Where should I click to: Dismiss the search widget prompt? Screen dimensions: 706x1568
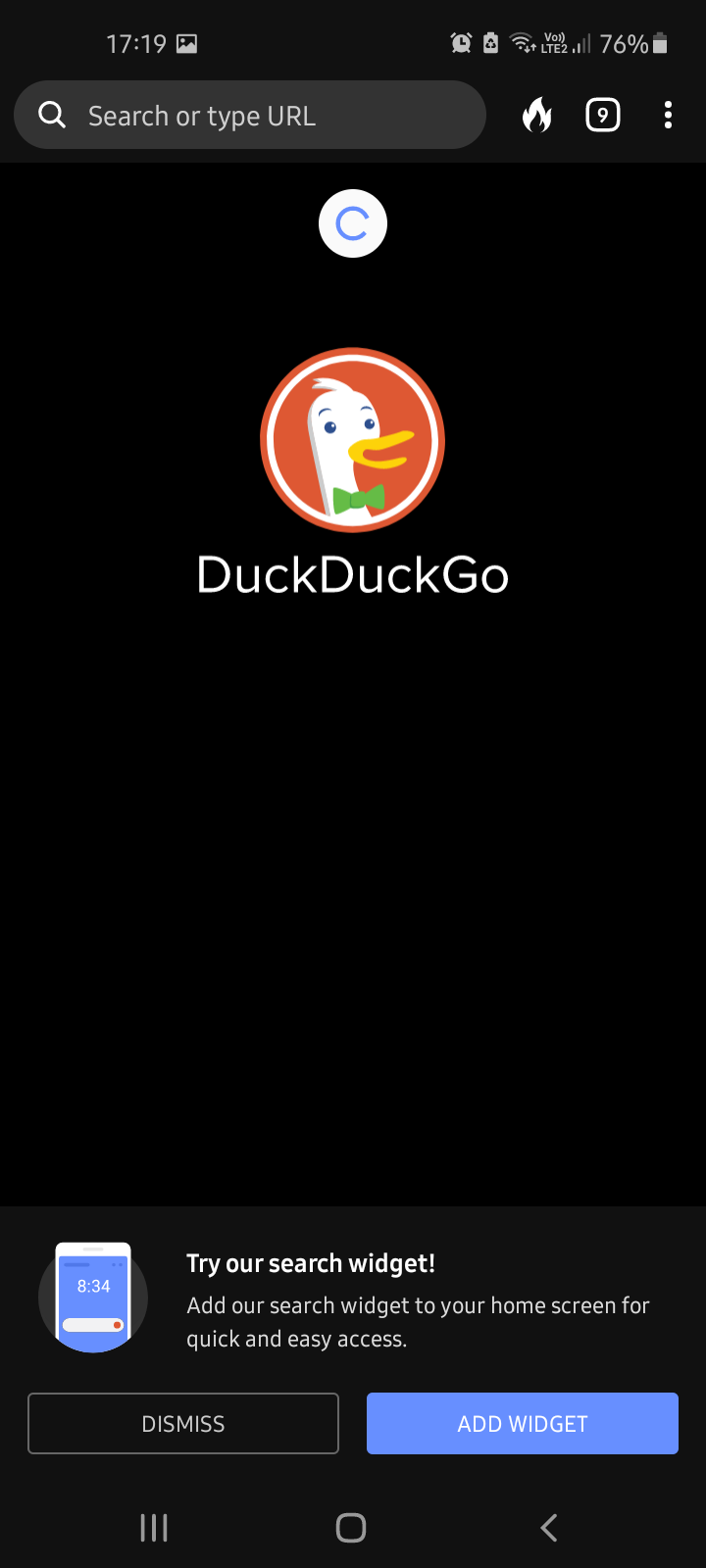[183, 1424]
